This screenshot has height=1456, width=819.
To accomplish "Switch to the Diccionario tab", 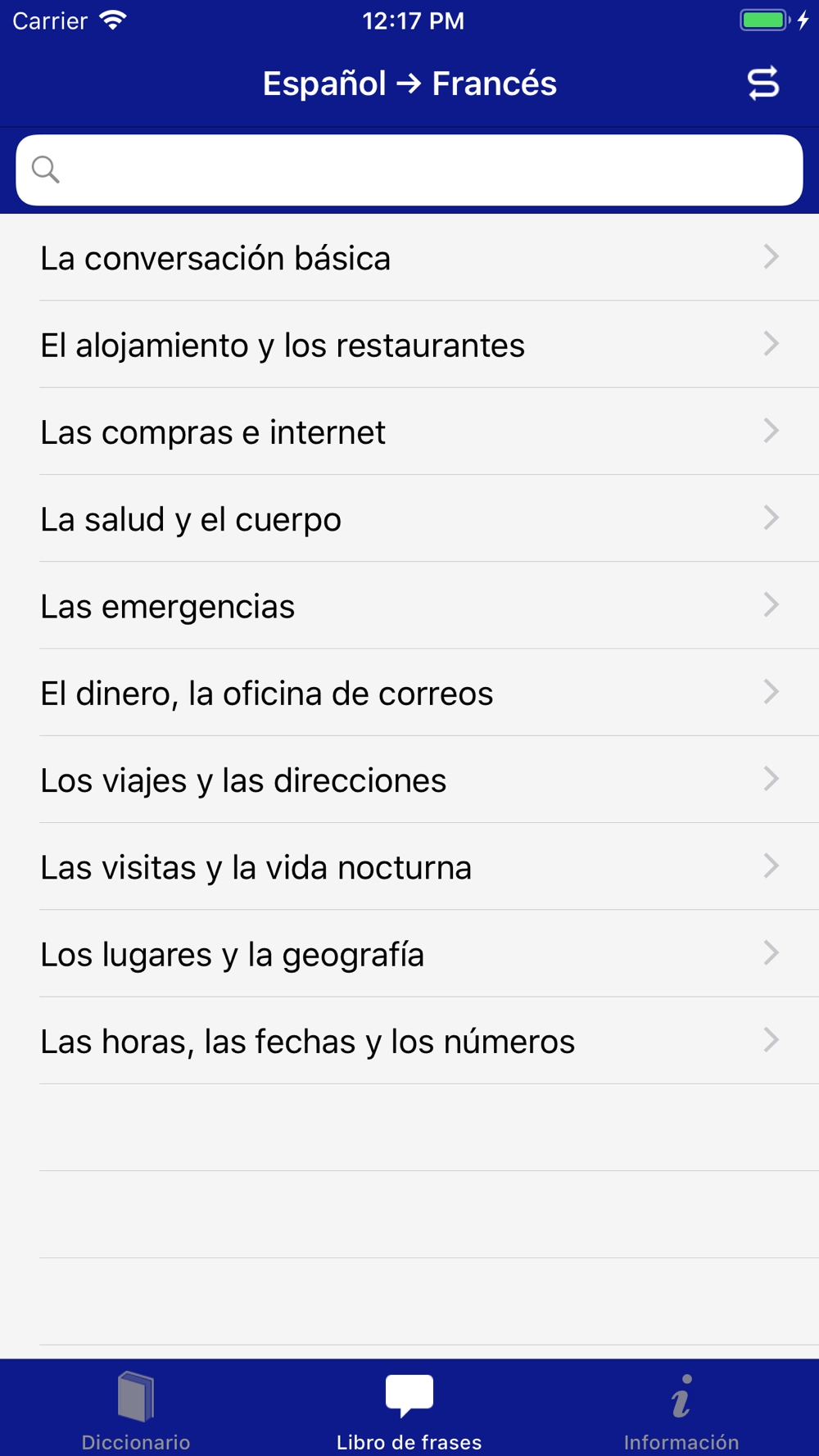I will pyautogui.click(x=136, y=1410).
